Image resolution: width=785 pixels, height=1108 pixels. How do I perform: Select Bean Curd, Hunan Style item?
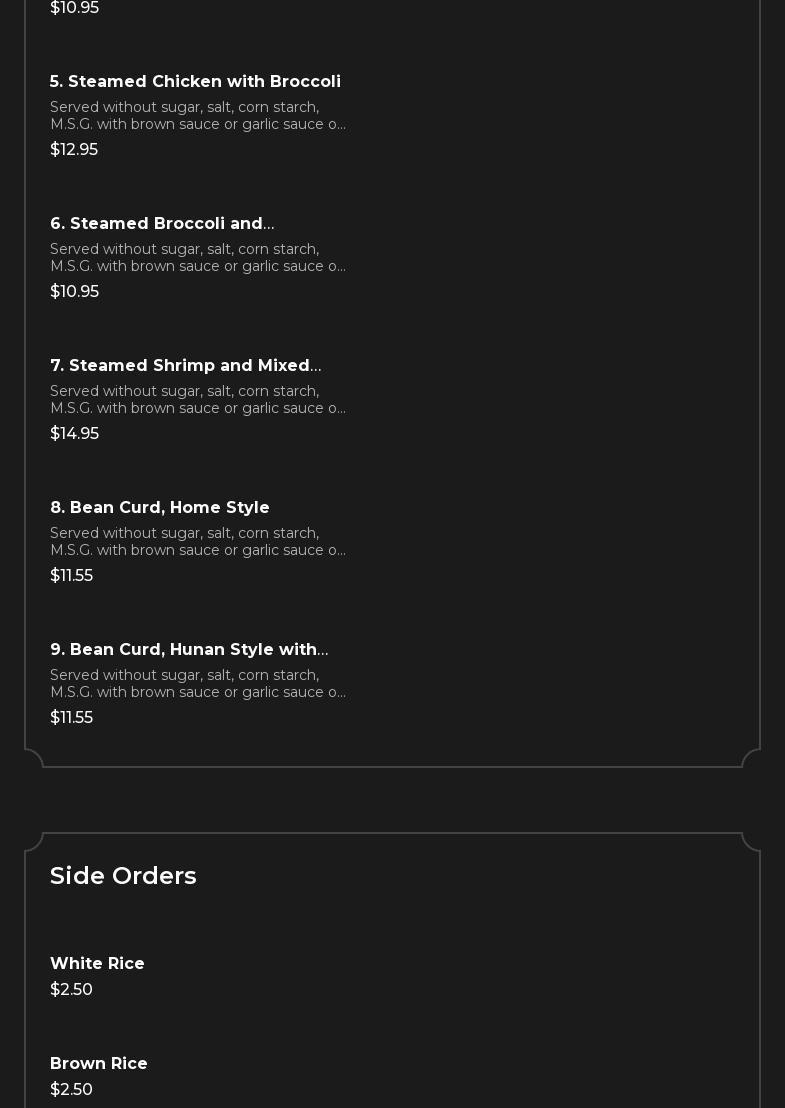(189, 650)
